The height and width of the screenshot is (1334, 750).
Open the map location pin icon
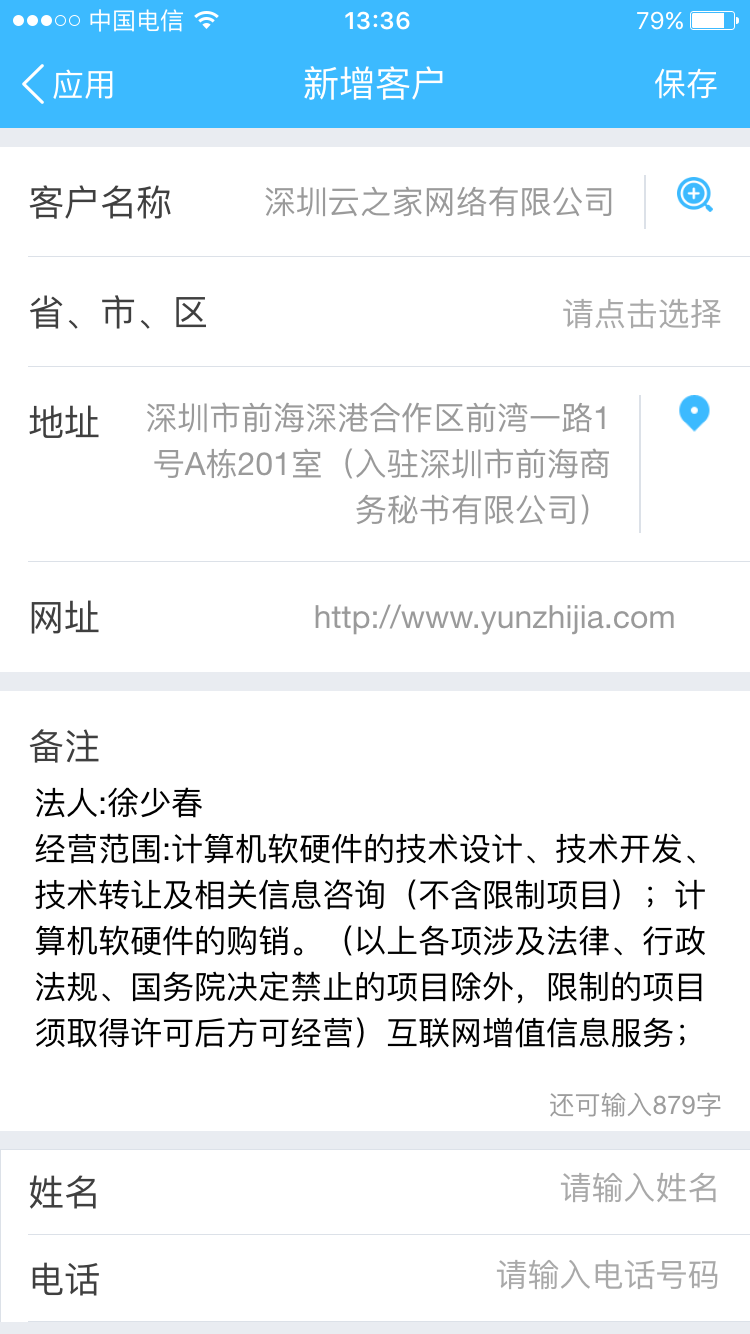tap(694, 413)
